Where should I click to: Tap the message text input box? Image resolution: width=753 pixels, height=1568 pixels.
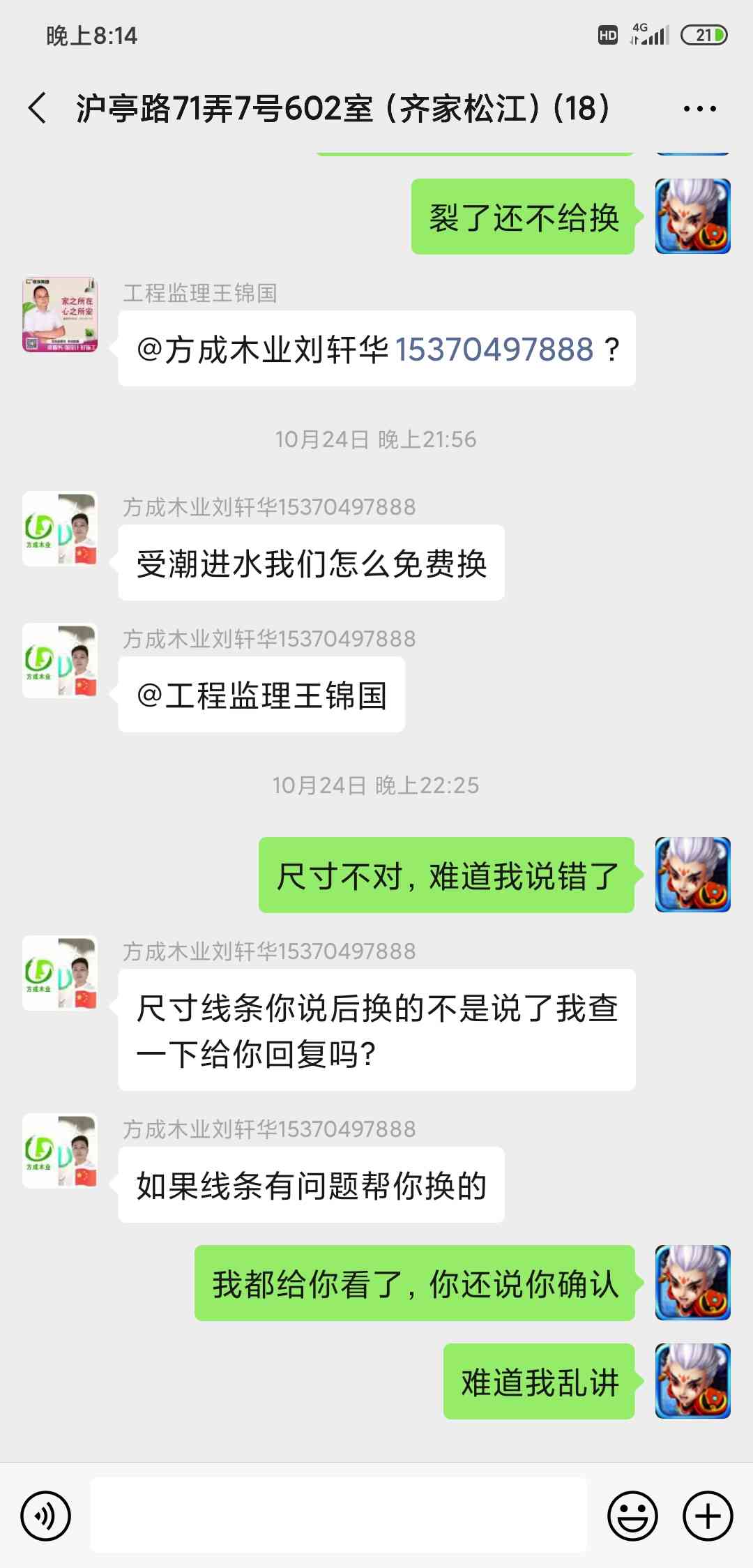[339, 1515]
